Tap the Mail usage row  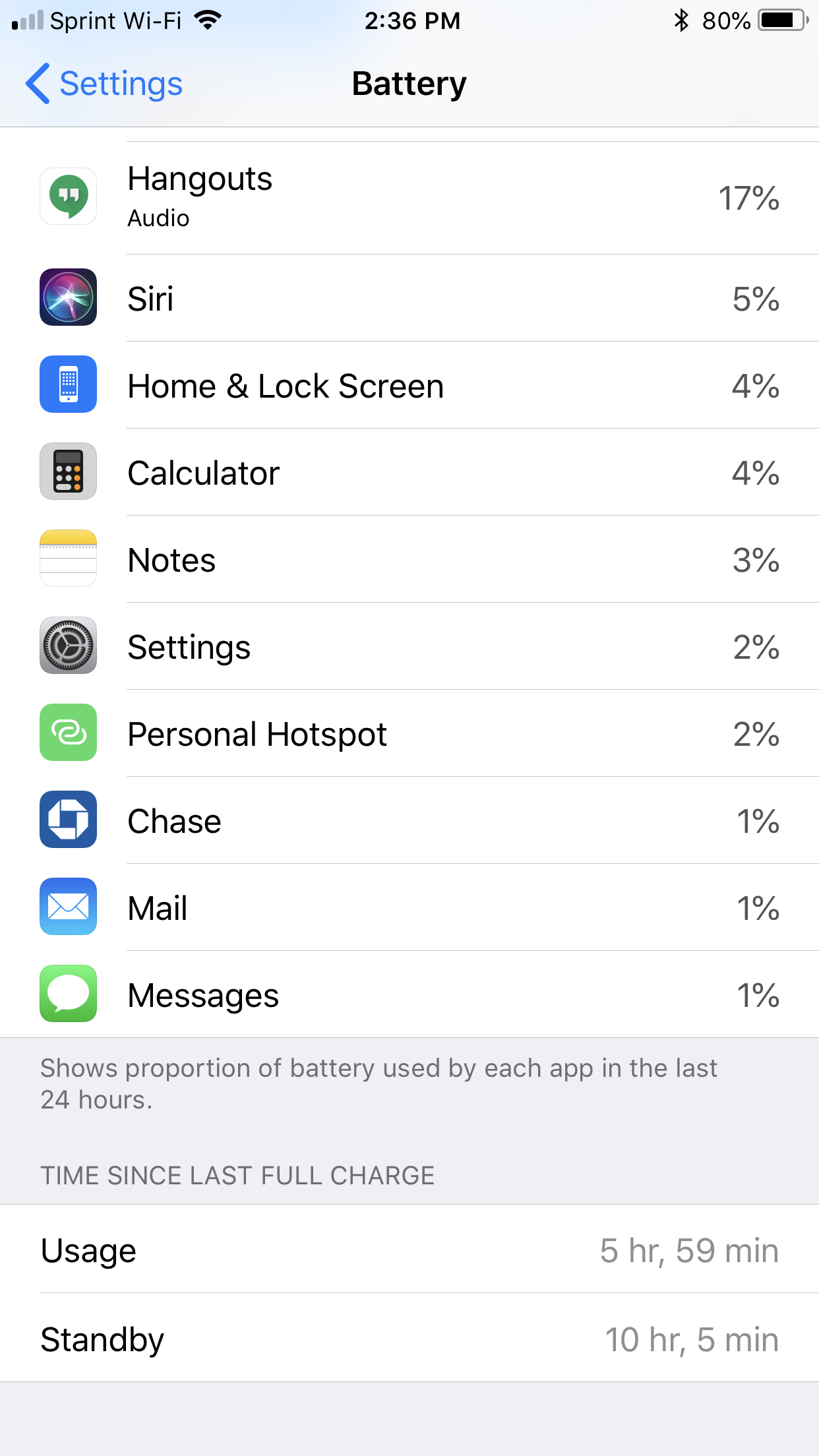[x=409, y=908]
